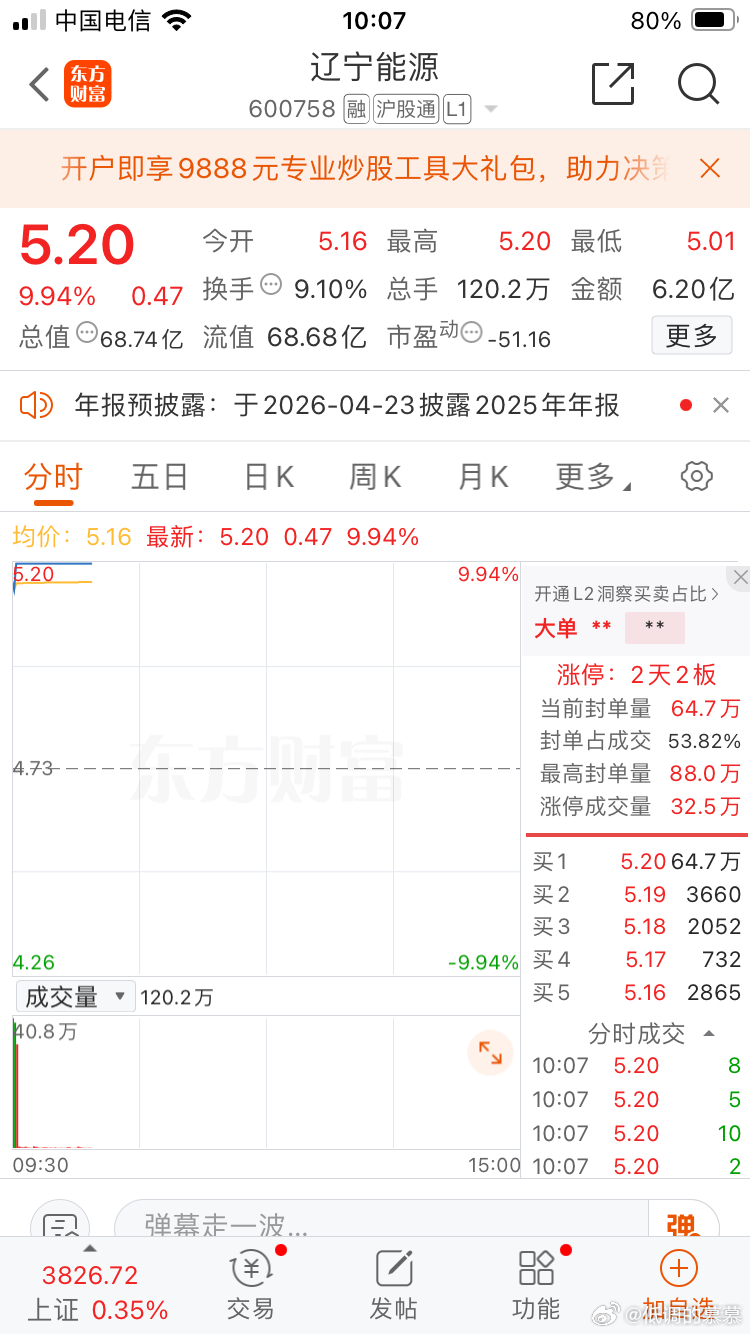Open the share panel
The height and width of the screenshot is (1334, 750).
614,85
